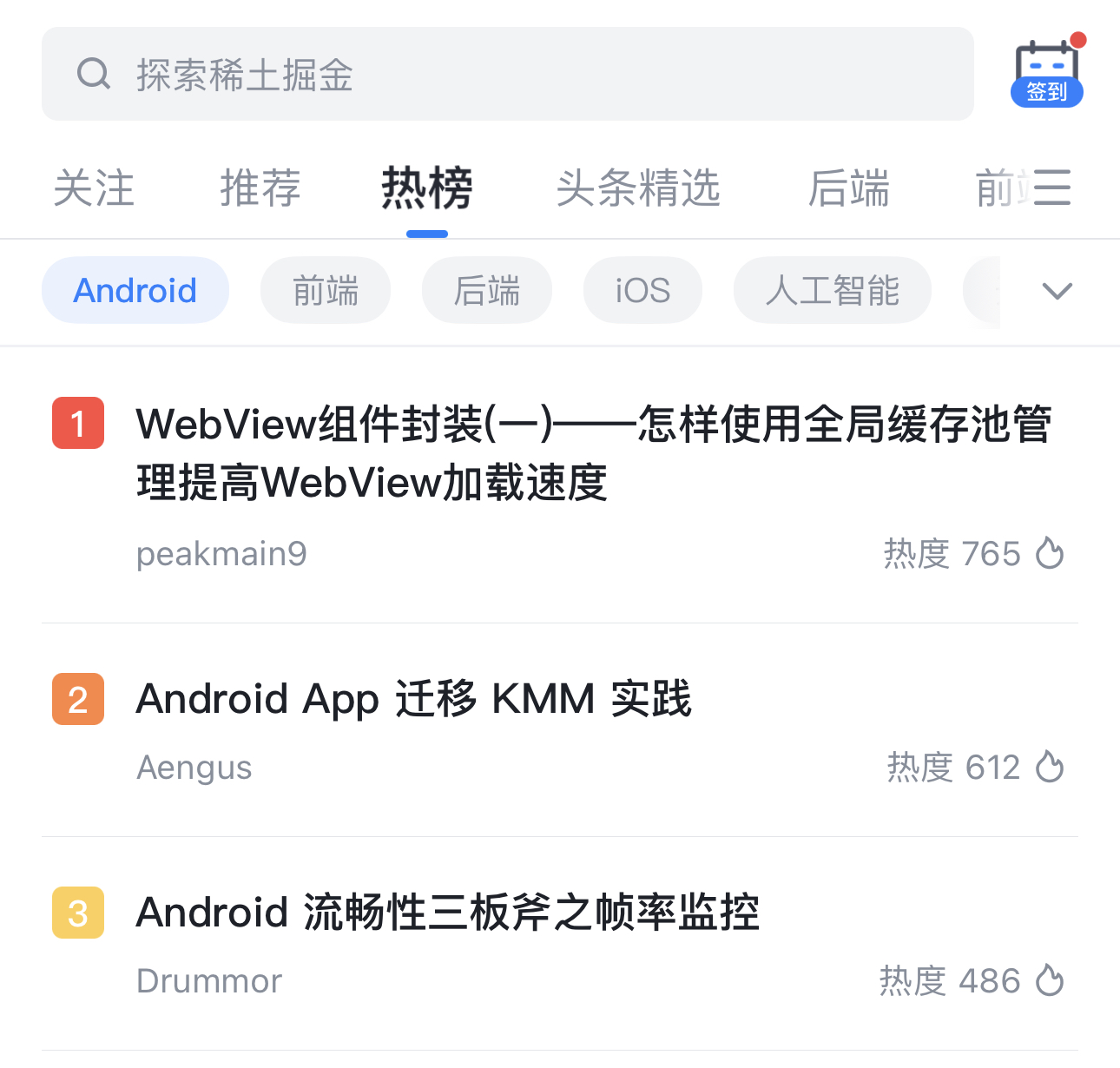This screenshot has height=1068, width=1120.
Task: Switch to the 后端 top tab
Action: [848, 188]
